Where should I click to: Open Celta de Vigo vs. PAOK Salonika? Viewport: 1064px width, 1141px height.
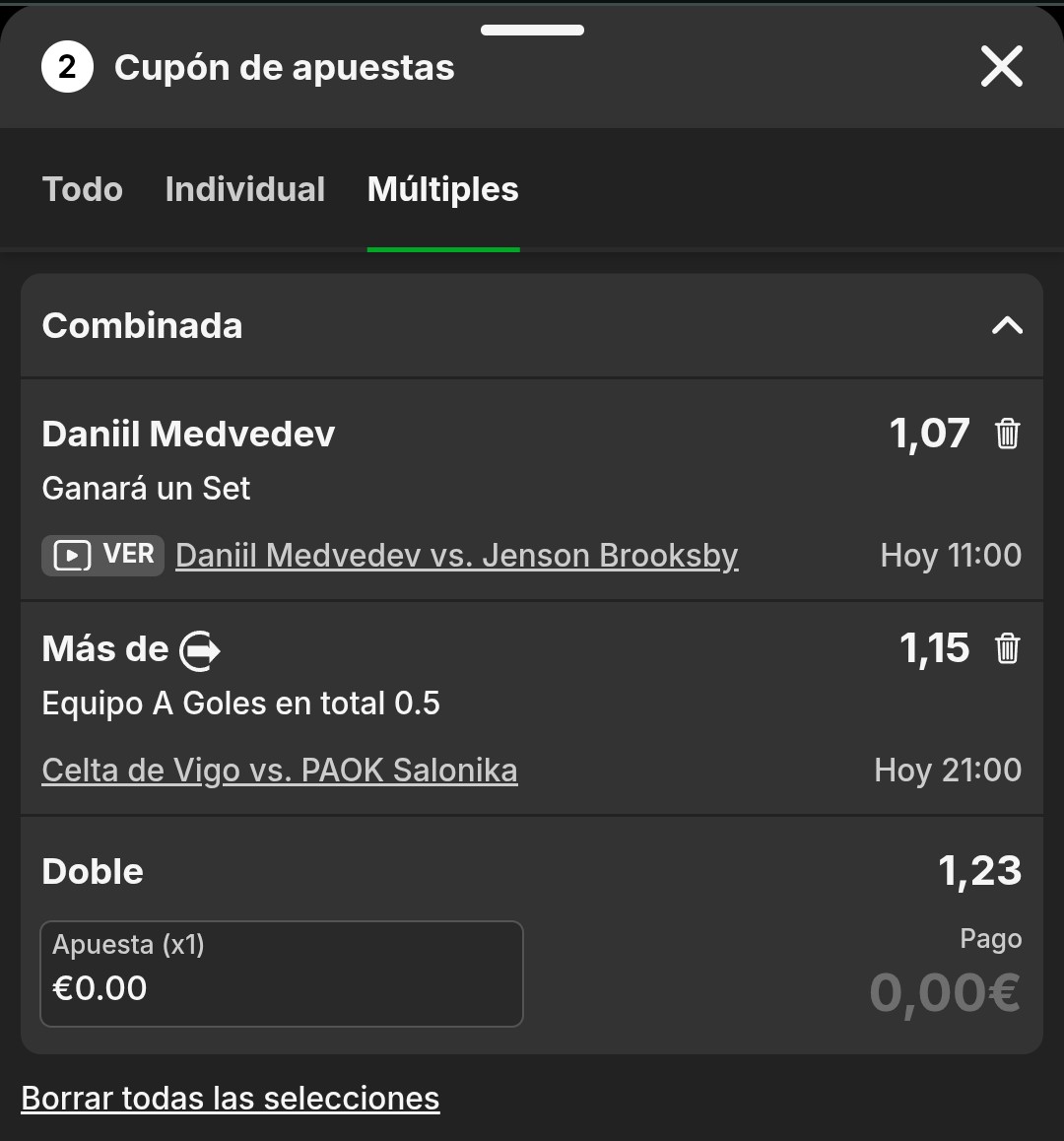(x=279, y=771)
